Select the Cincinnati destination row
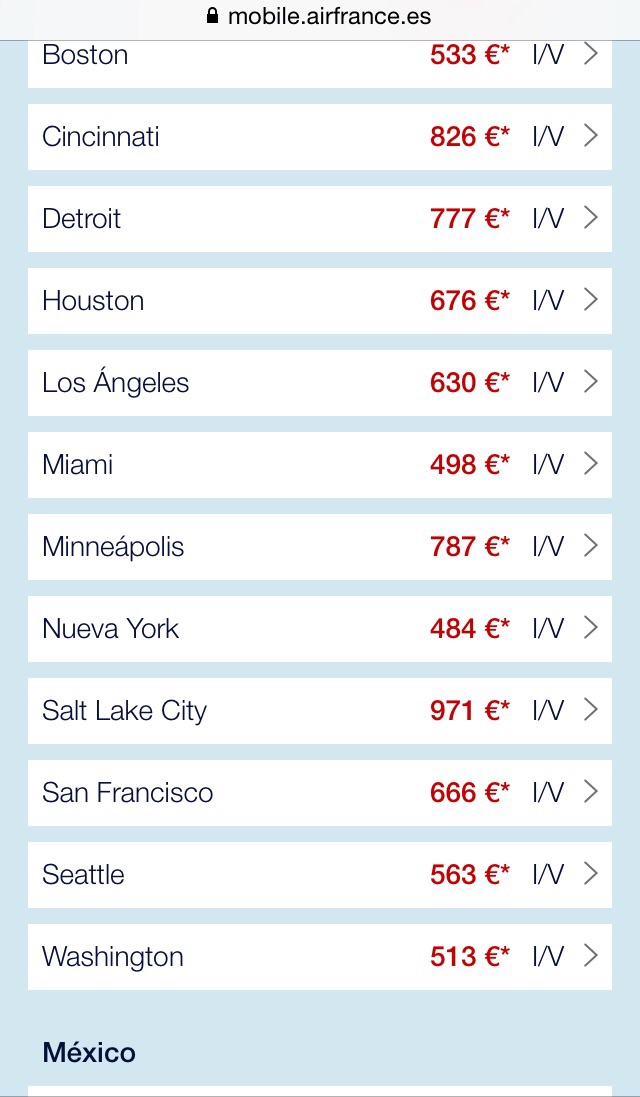This screenshot has width=640, height=1097. pos(320,136)
